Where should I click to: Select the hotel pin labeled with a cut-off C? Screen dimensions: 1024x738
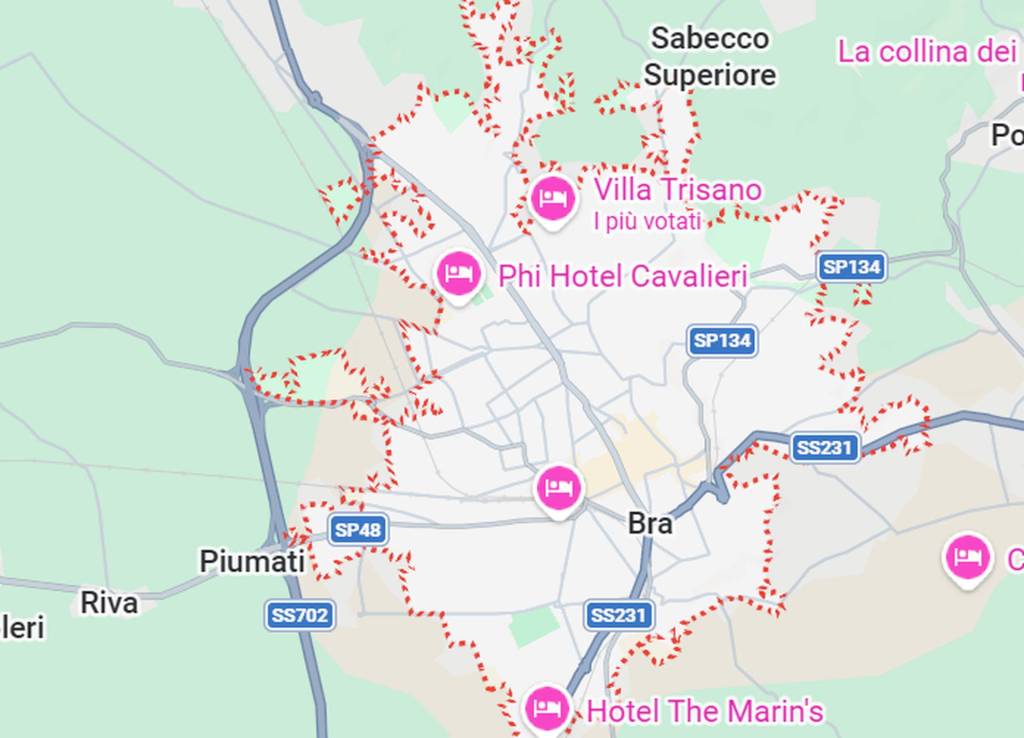coord(967,556)
